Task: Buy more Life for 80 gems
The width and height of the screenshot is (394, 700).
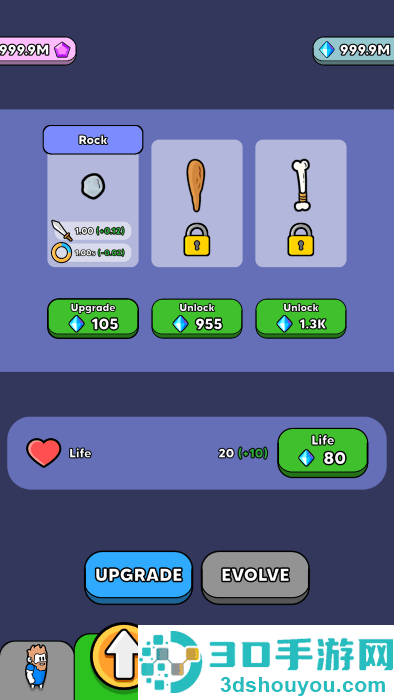Action: (x=323, y=453)
